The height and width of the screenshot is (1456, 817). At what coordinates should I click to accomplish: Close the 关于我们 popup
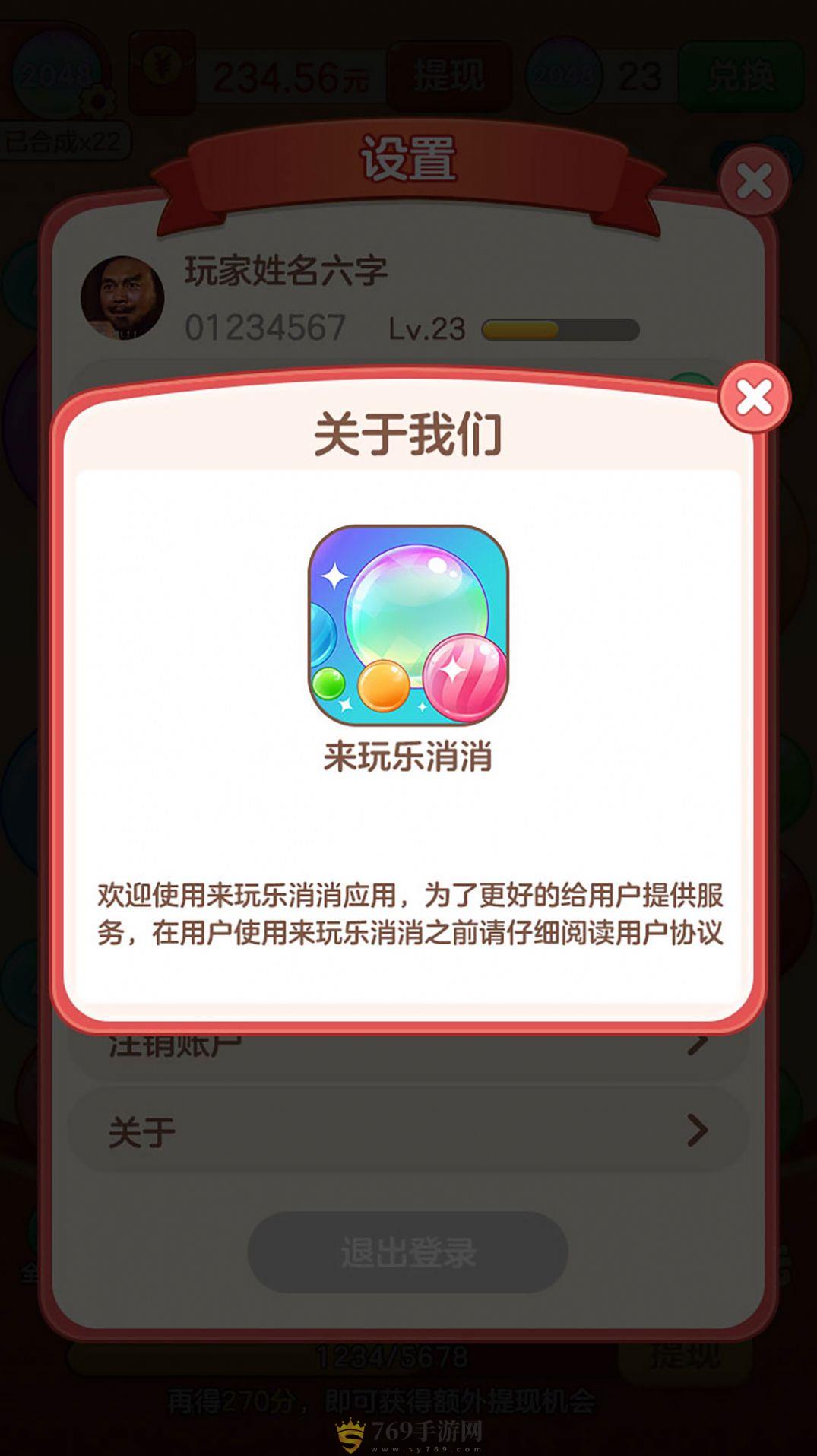(753, 398)
